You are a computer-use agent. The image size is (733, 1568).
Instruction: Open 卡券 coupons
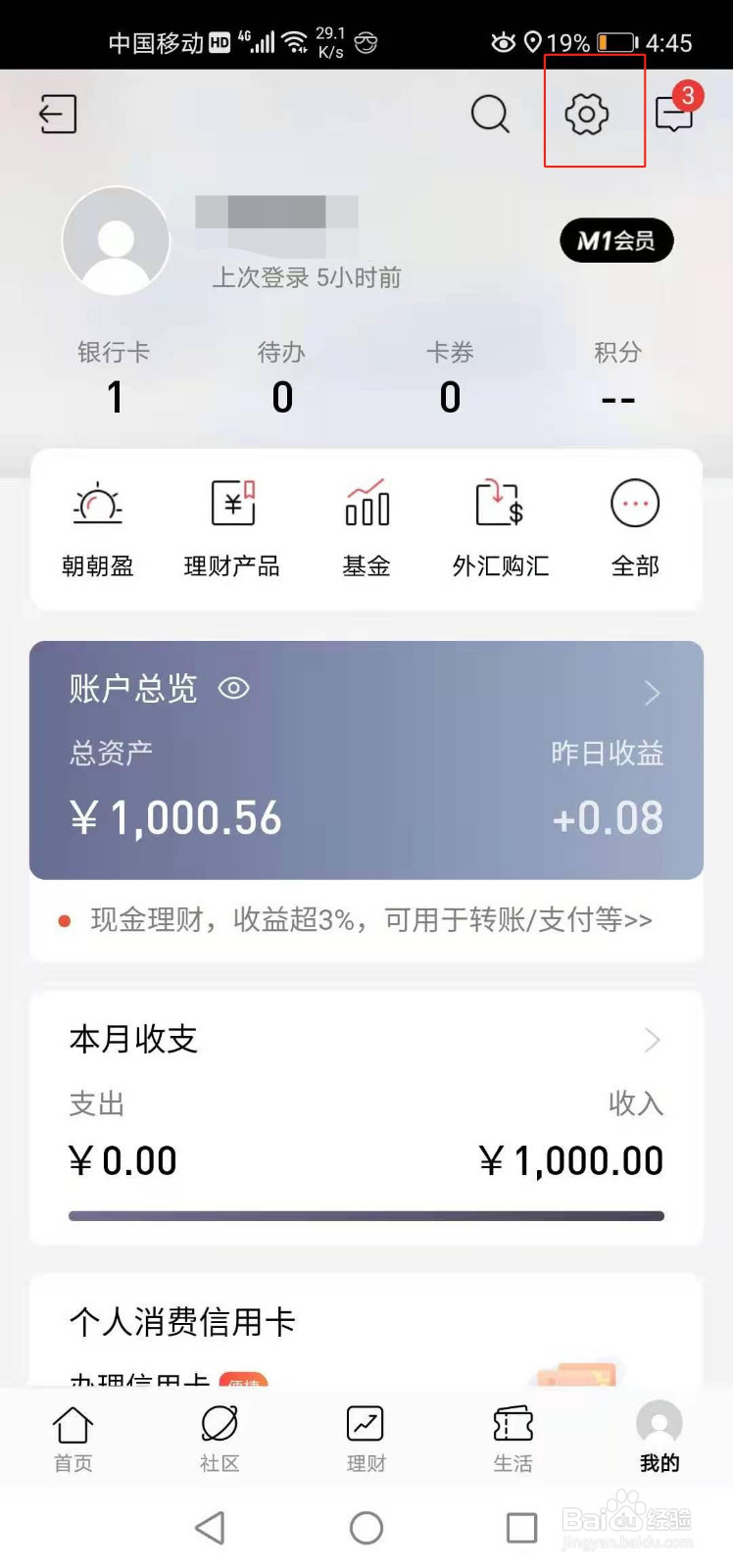point(450,377)
